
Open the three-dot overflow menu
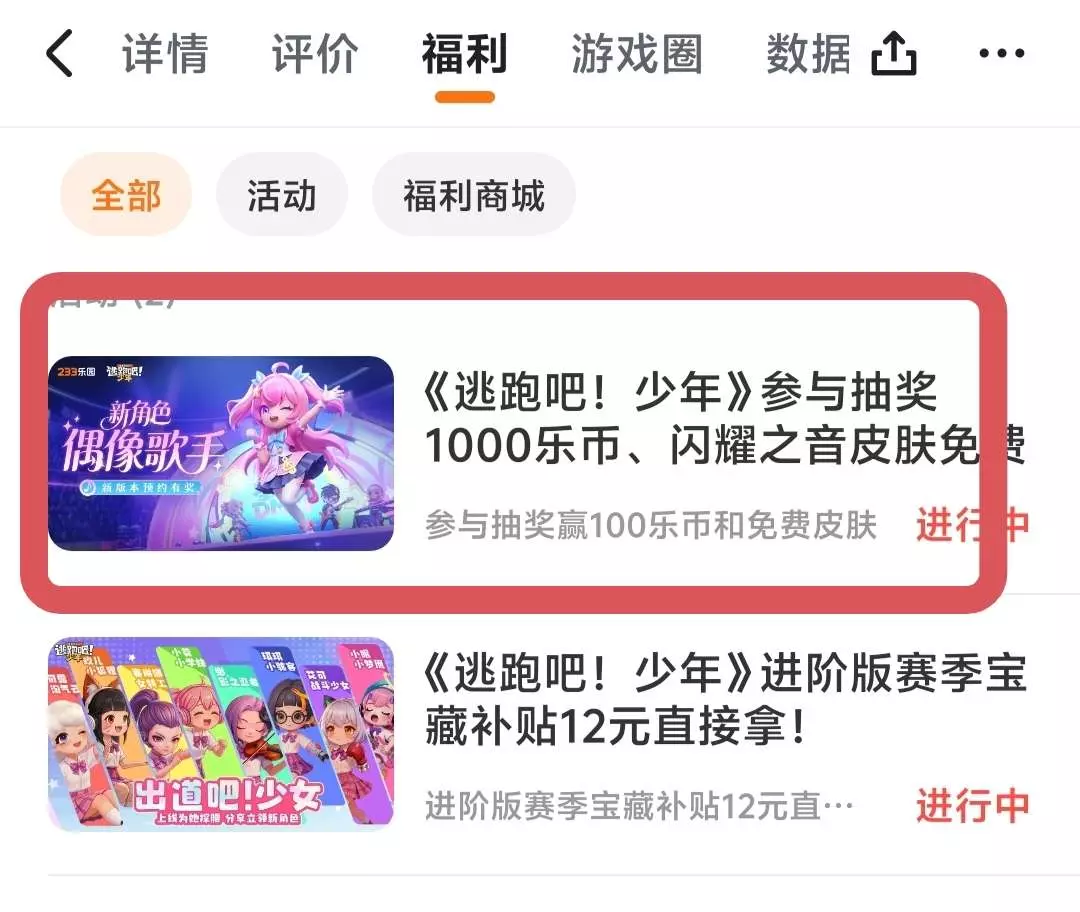click(1001, 53)
